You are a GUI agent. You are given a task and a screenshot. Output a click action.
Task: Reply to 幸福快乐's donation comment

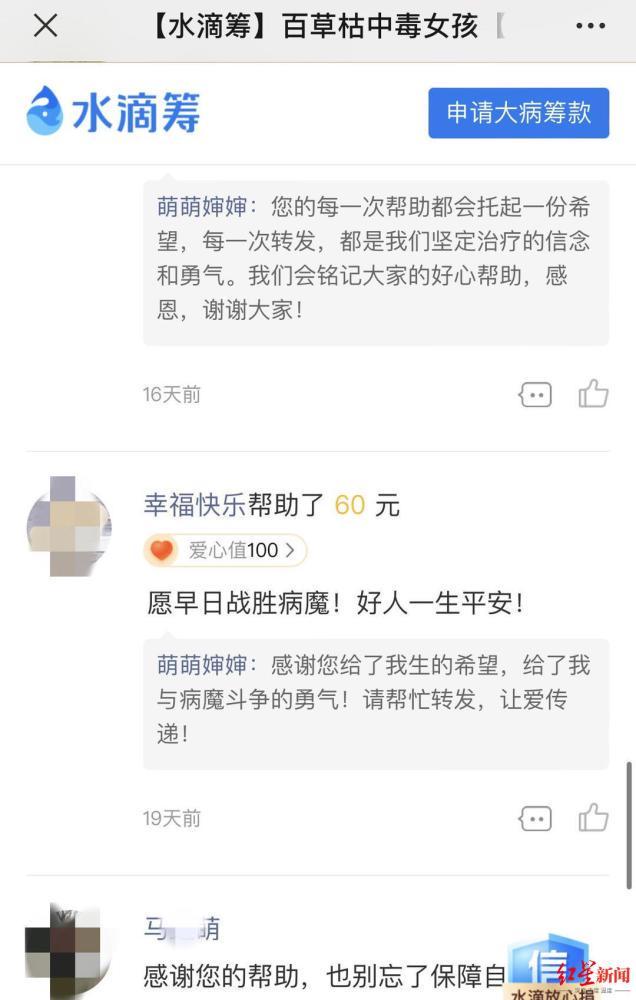point(535,819)
